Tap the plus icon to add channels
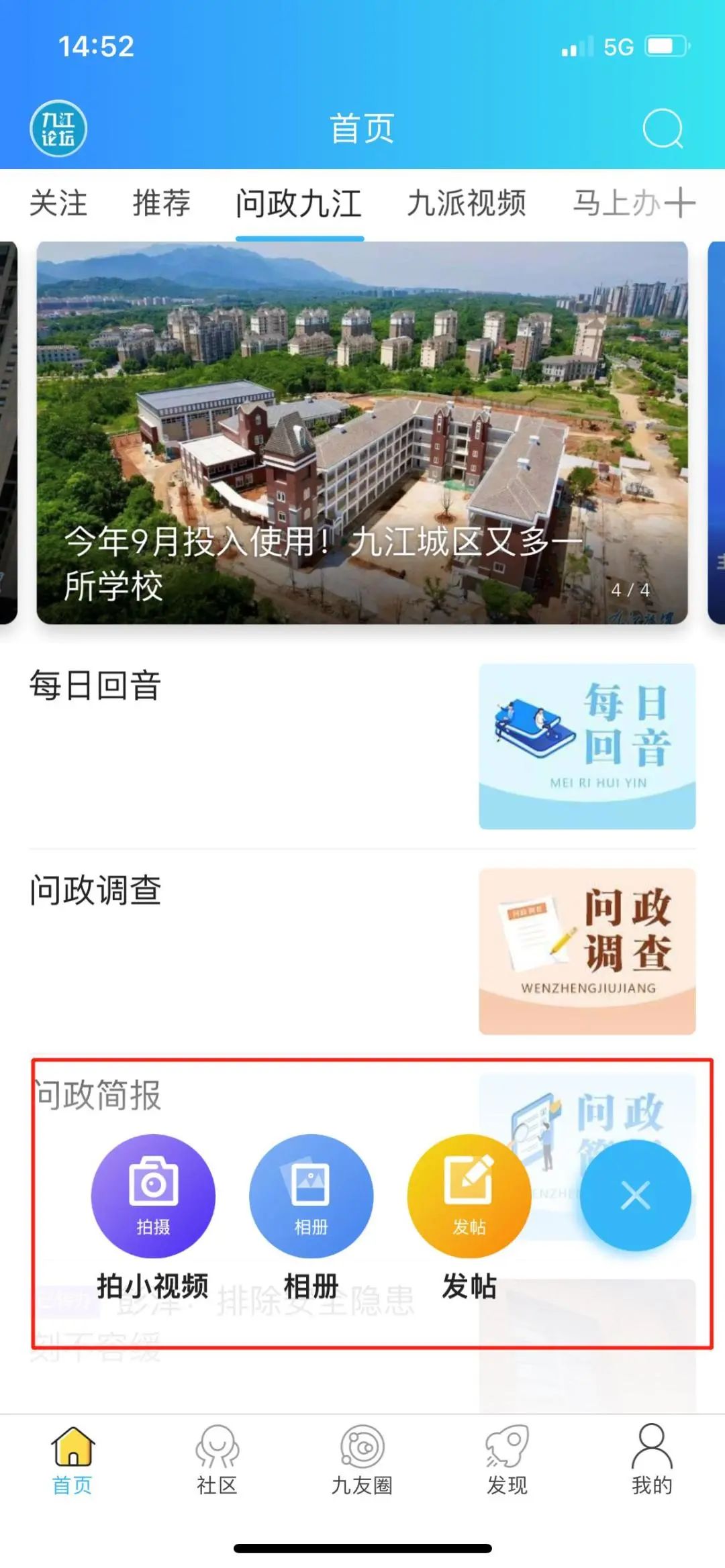 [679, 203]
